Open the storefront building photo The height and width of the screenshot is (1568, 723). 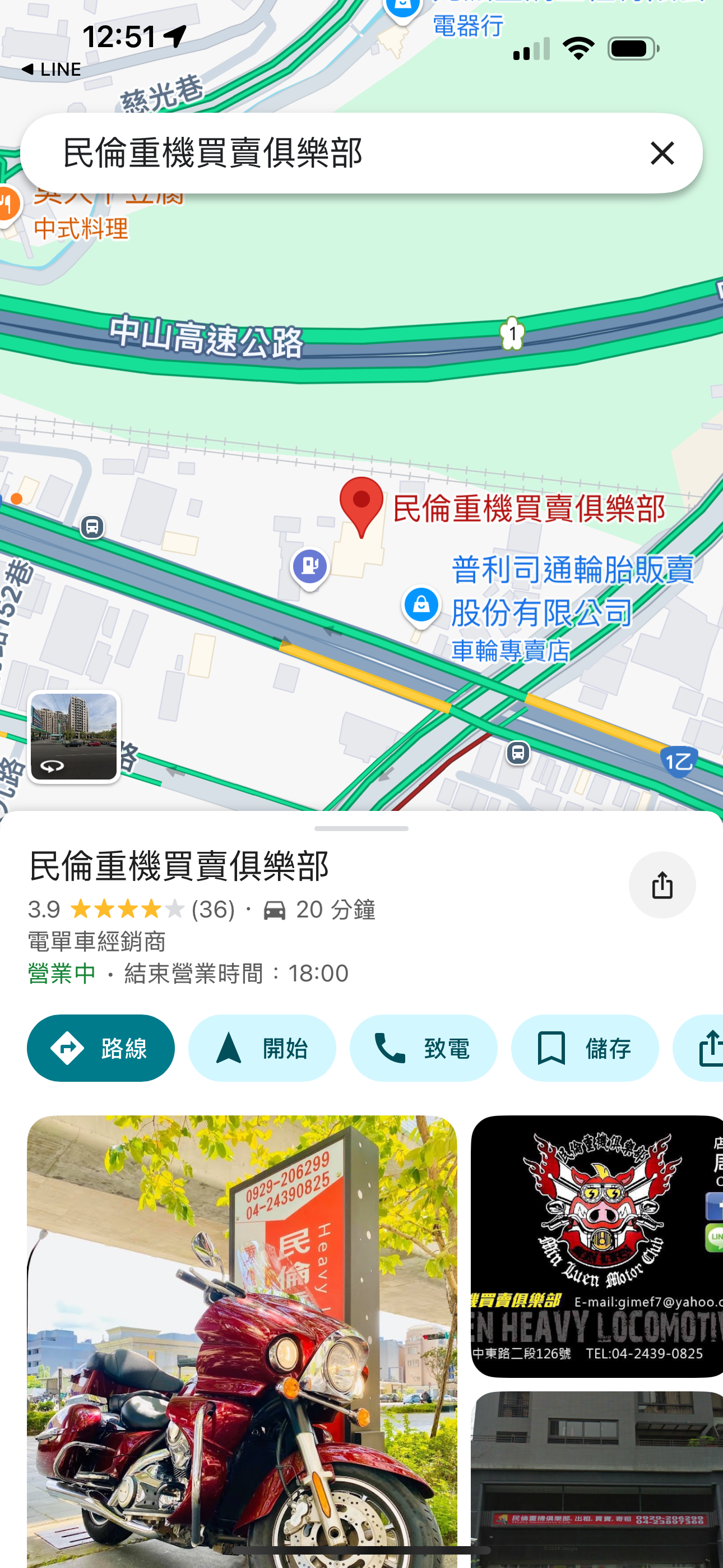(x=596, y=1479)
